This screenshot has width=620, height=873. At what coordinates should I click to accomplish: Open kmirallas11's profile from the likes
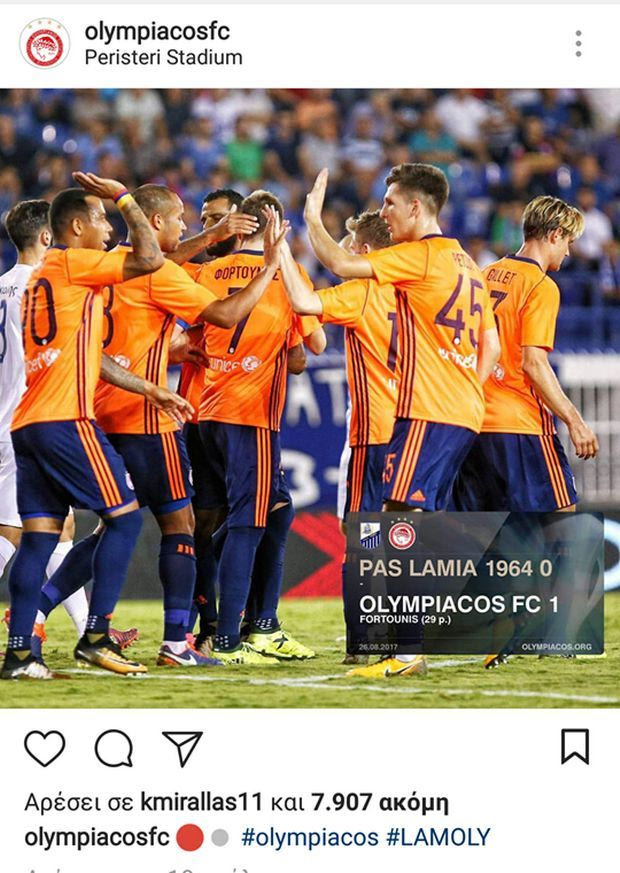tap(201, 802)
